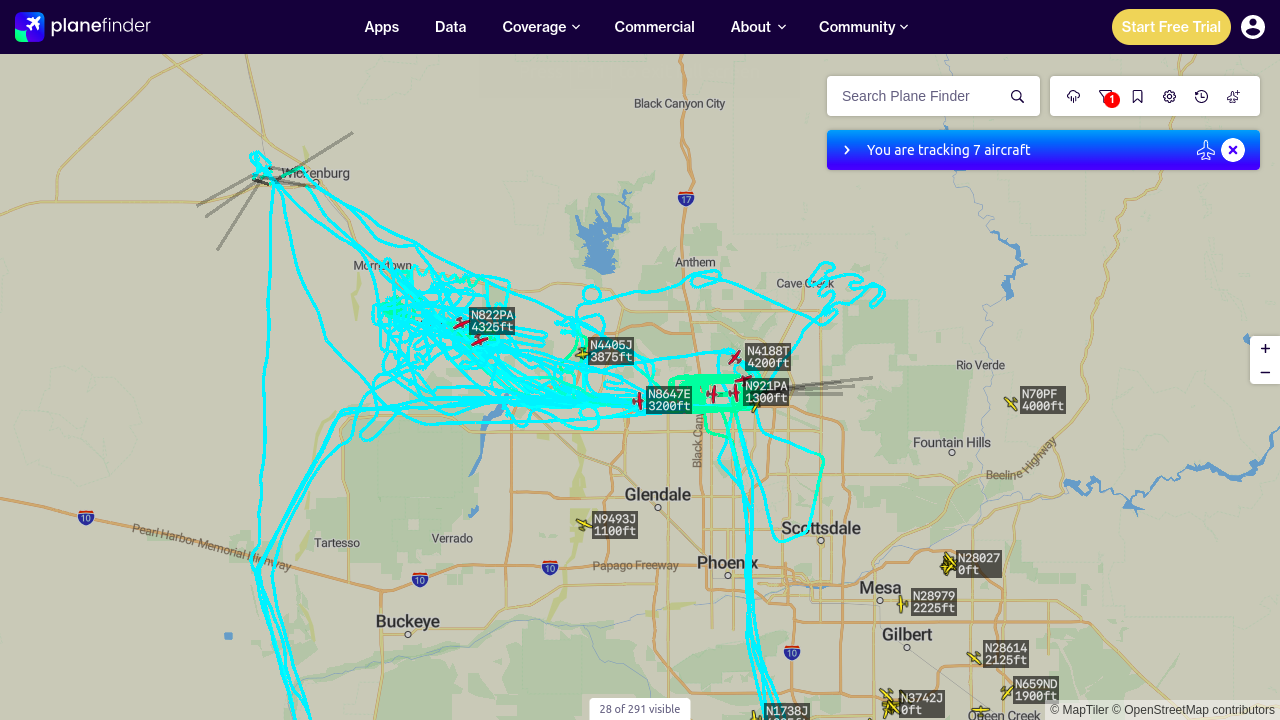Expand the Coverage dropdown menu

click(541, 27)
